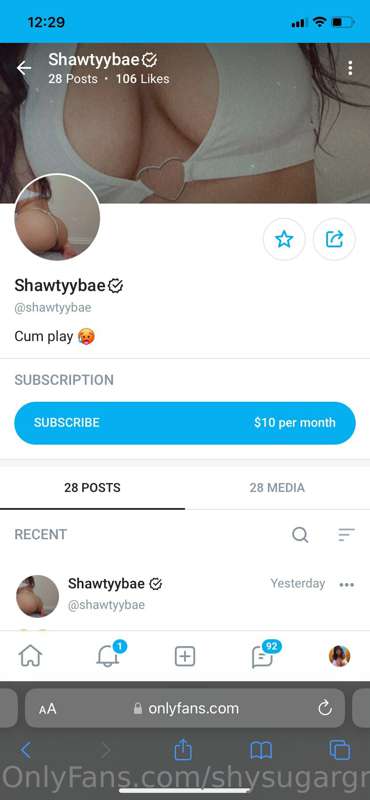
Task: Share this profile via the share icon
Action: [334, 239]
